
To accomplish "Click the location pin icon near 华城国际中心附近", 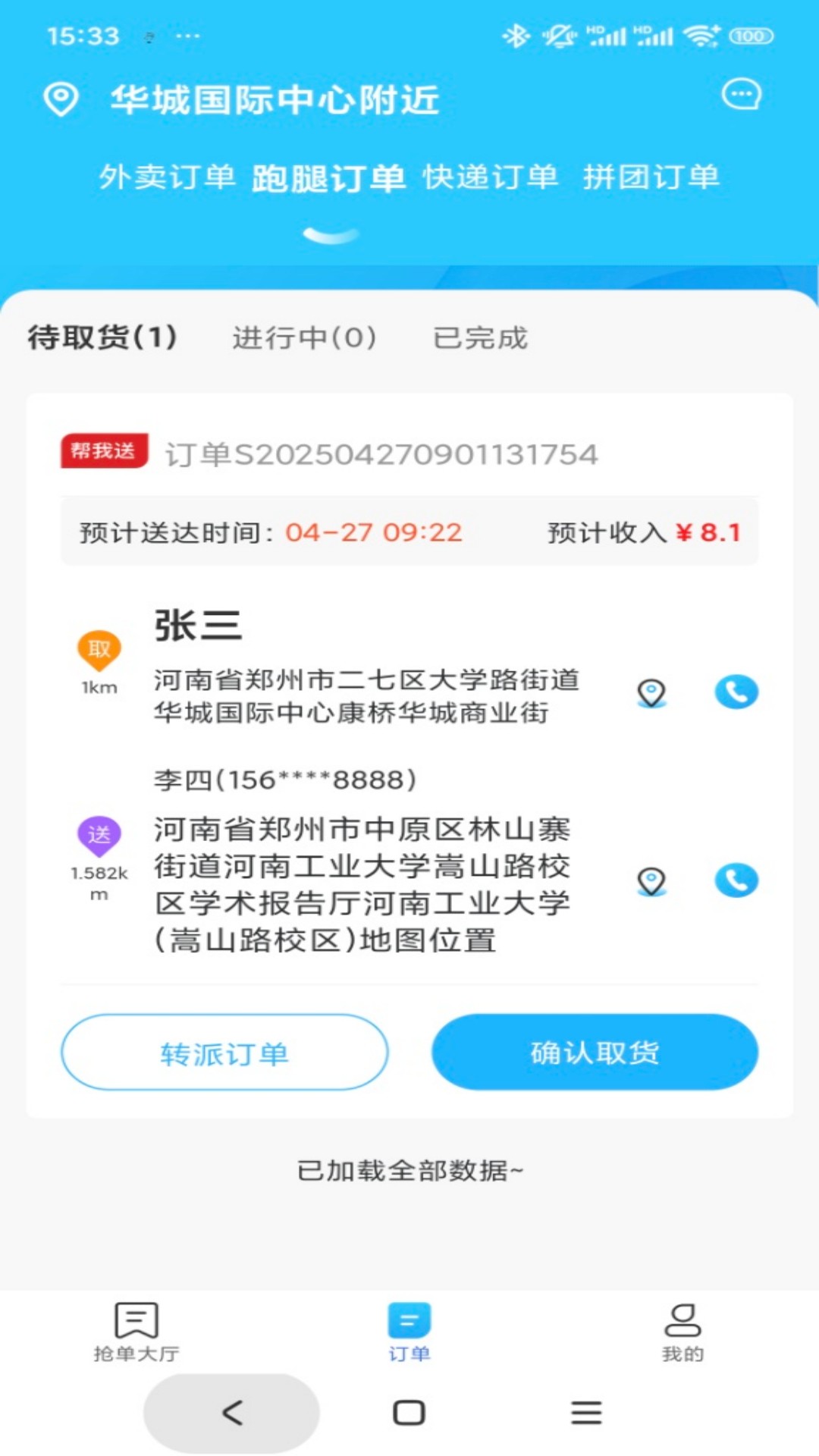I will [61, 97].
